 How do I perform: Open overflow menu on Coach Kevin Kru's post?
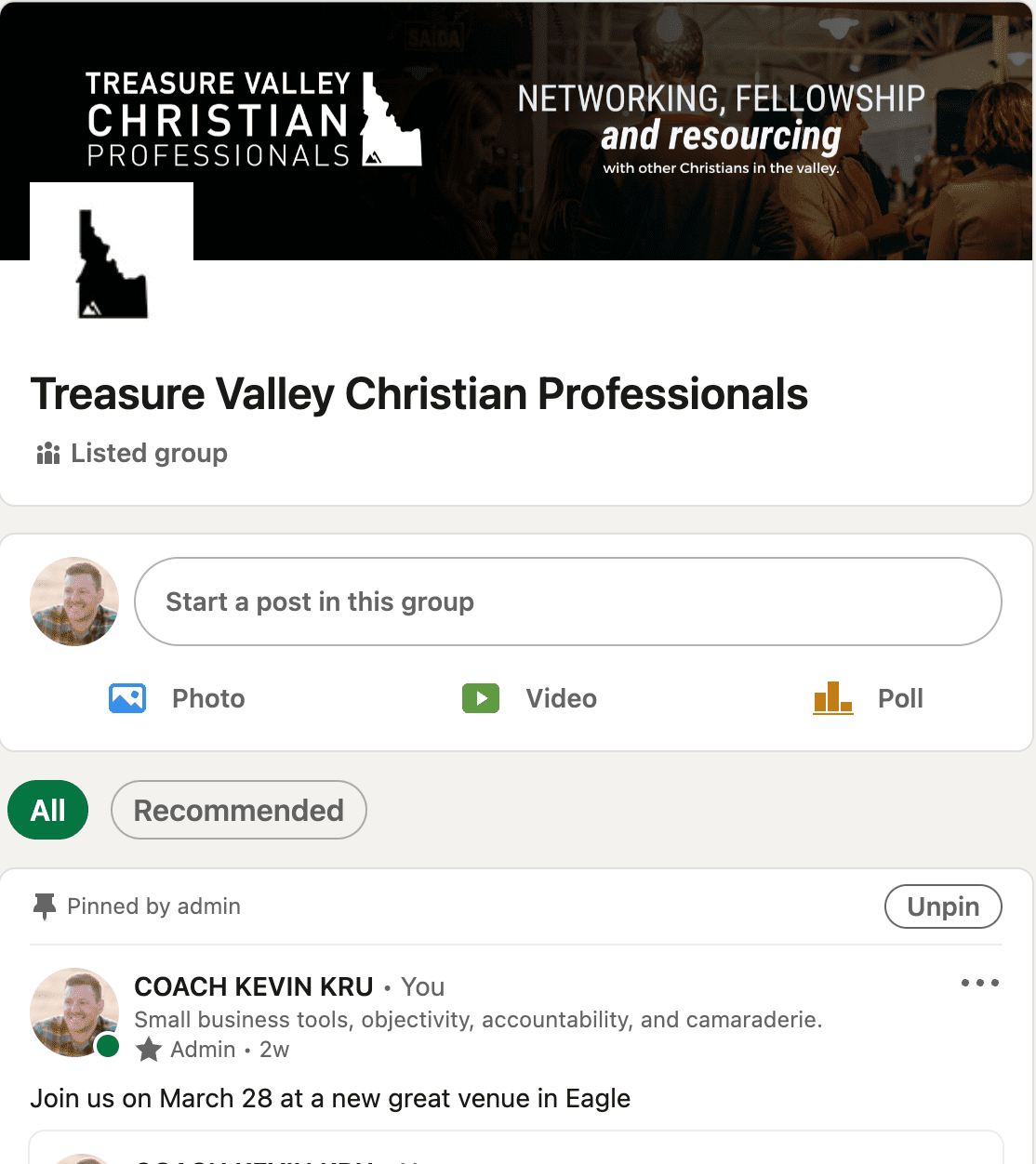coord(979,983)
